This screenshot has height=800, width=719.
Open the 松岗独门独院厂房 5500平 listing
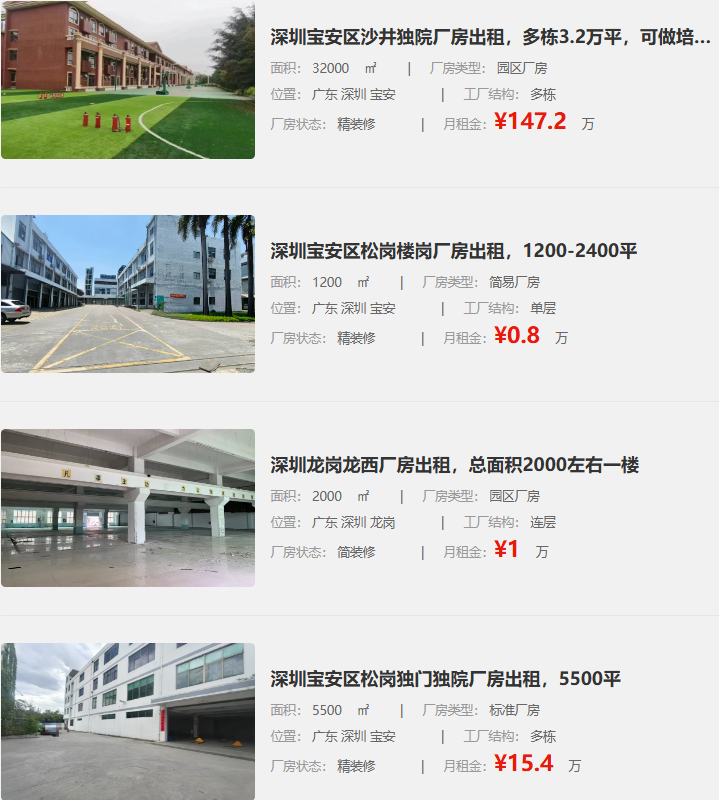pos(445,679)
